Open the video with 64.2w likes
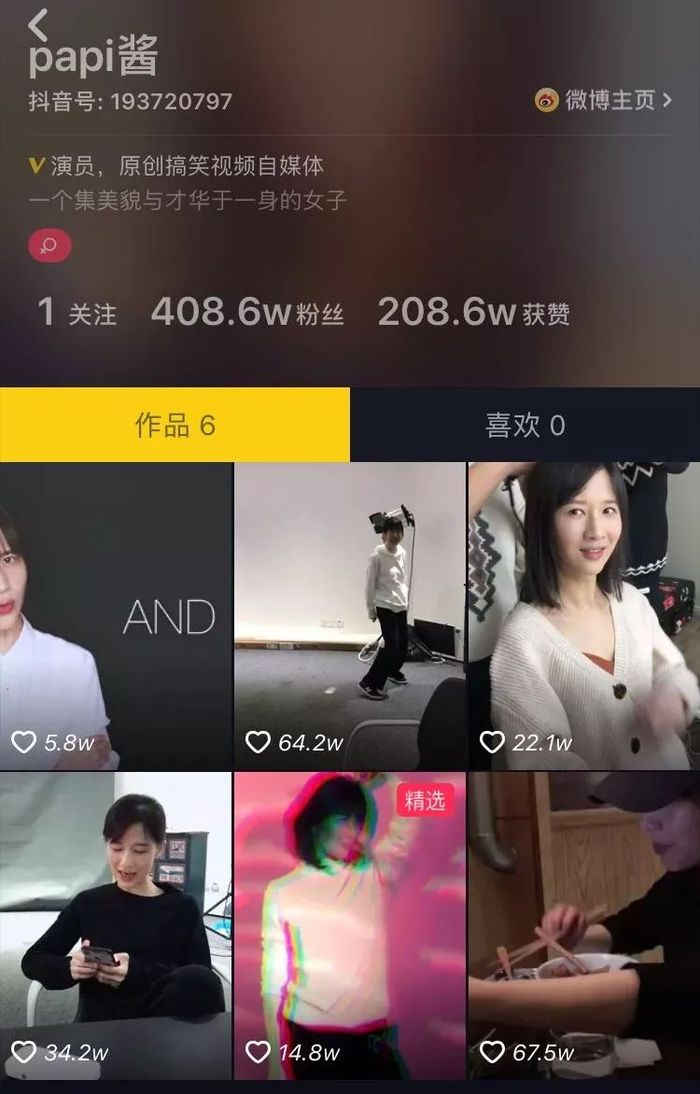 [x=349, y=615]
